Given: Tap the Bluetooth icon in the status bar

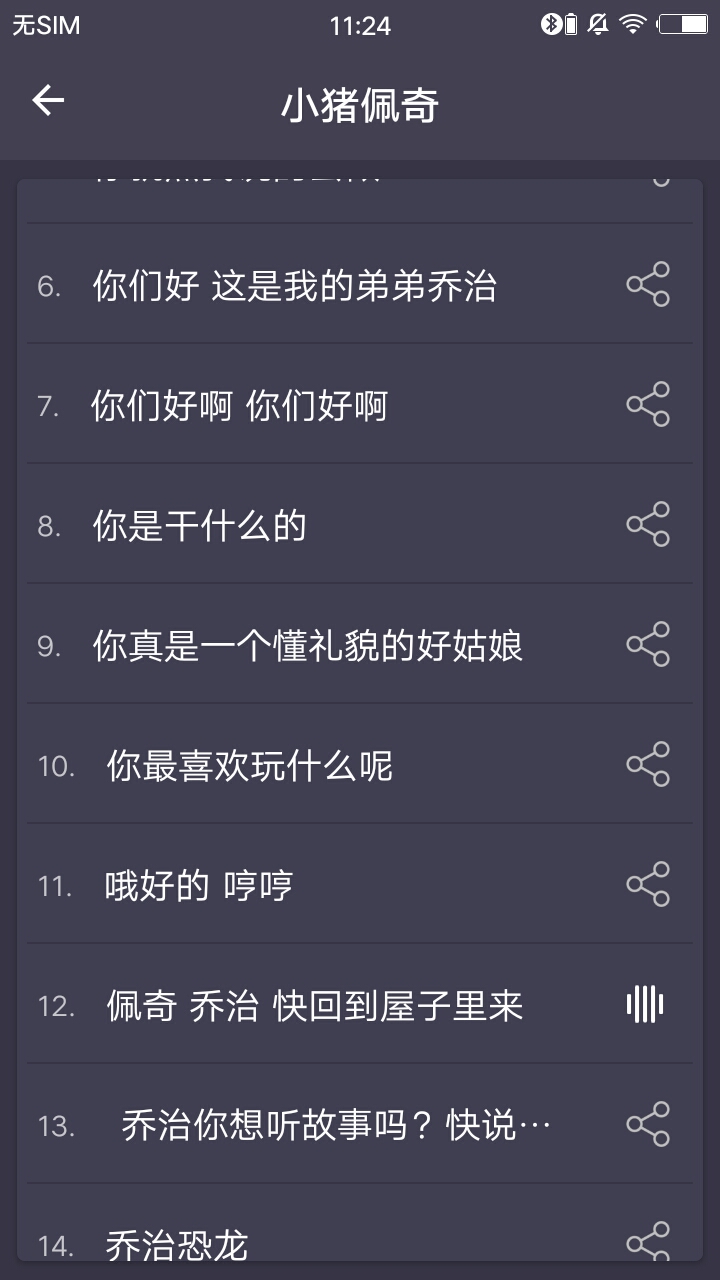Looking at the screenshot, I should tap(553, 23).
